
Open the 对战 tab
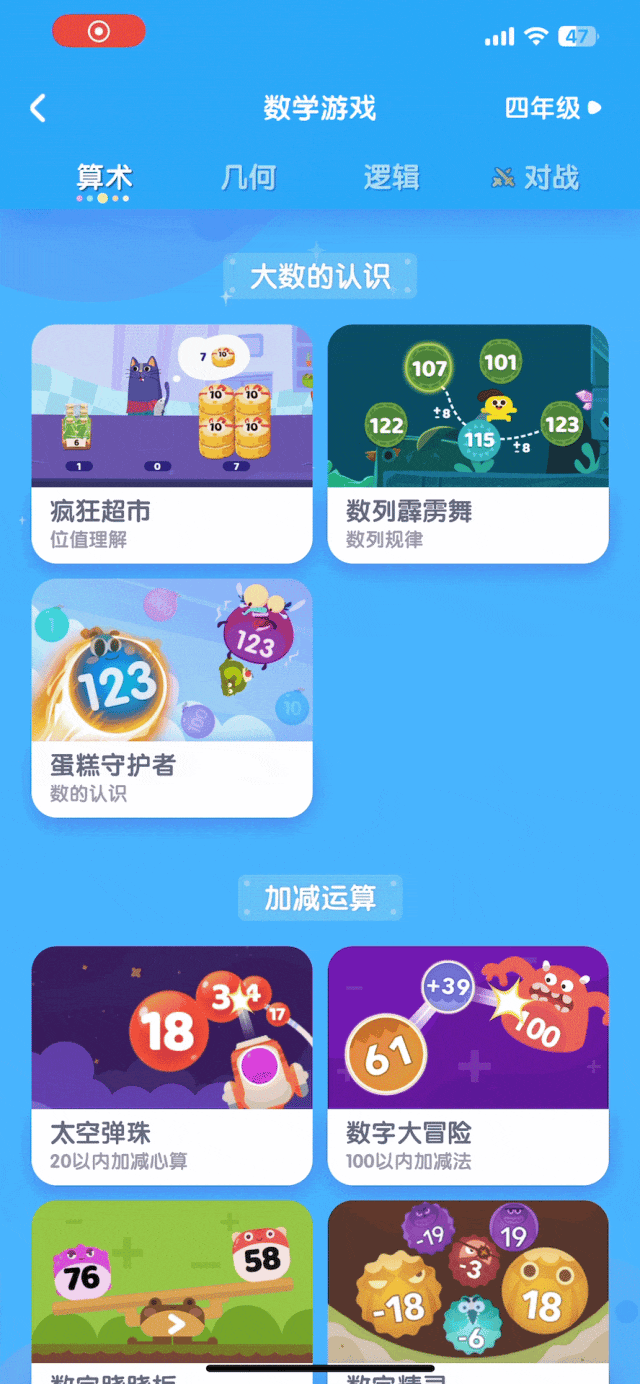coord(536,178)
